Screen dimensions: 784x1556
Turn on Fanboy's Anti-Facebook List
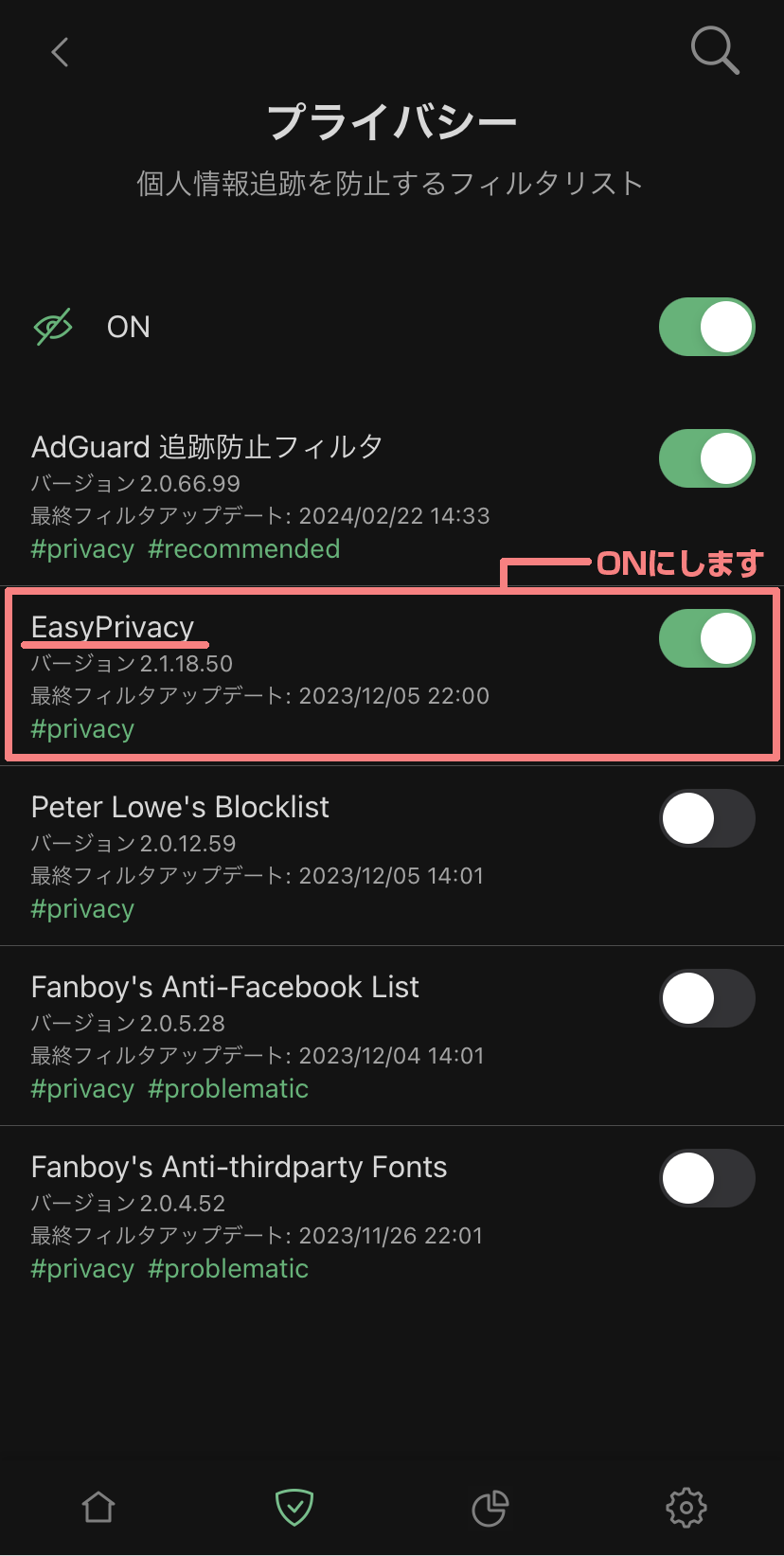[x=706, y=998]
